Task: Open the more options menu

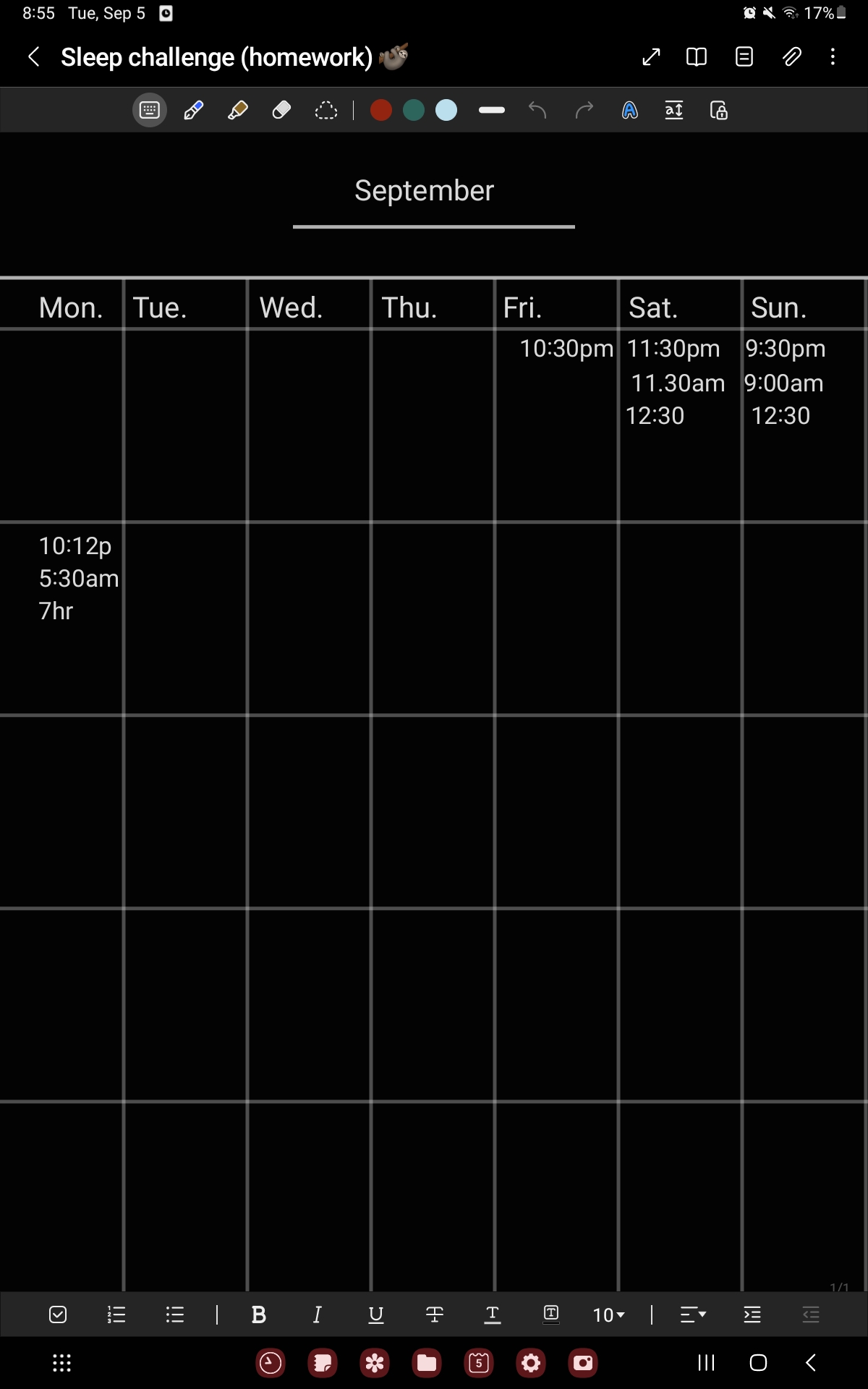Action: (833, 57)
